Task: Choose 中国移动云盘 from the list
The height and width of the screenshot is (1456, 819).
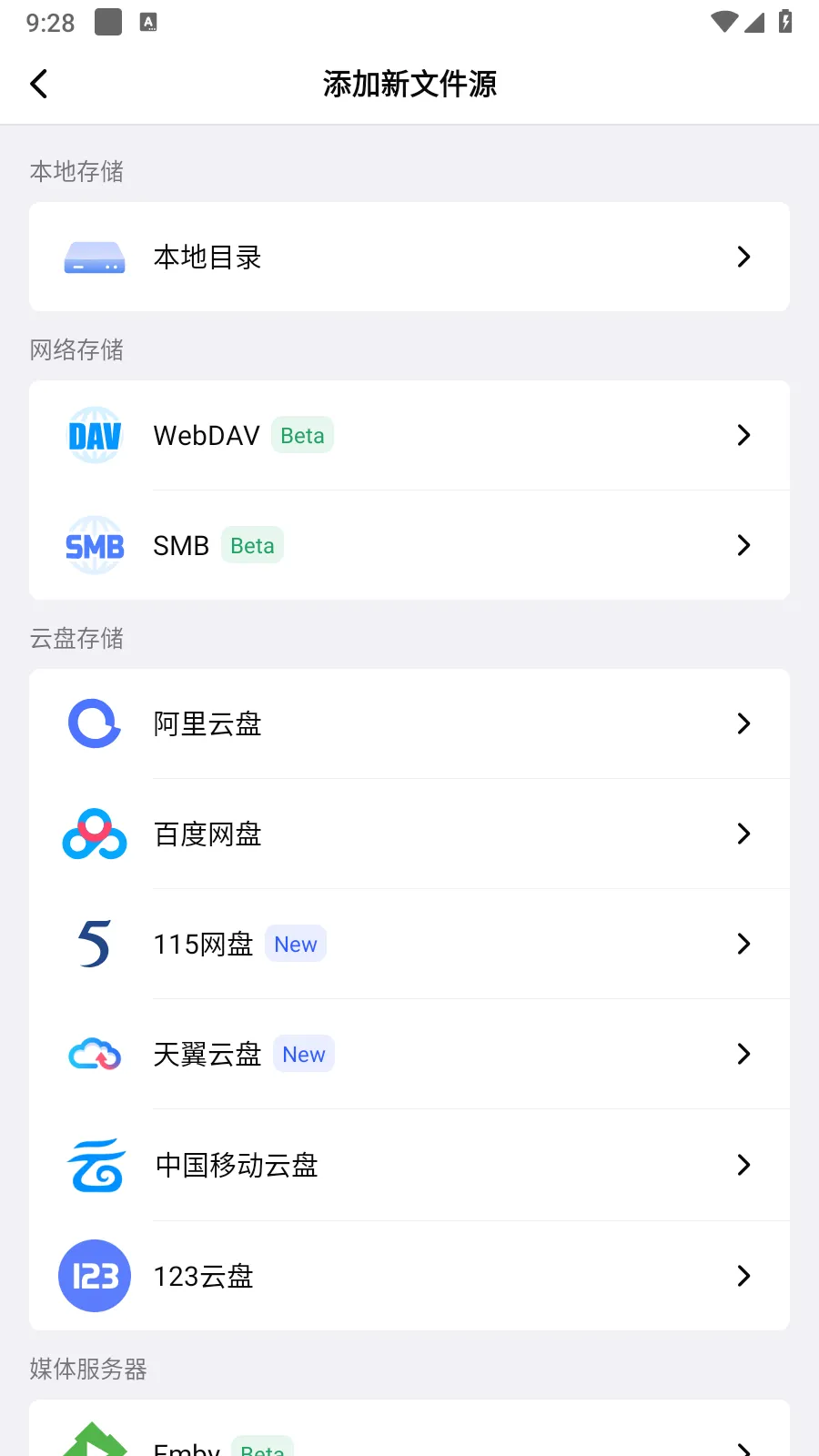Action: coord(409,1165)
